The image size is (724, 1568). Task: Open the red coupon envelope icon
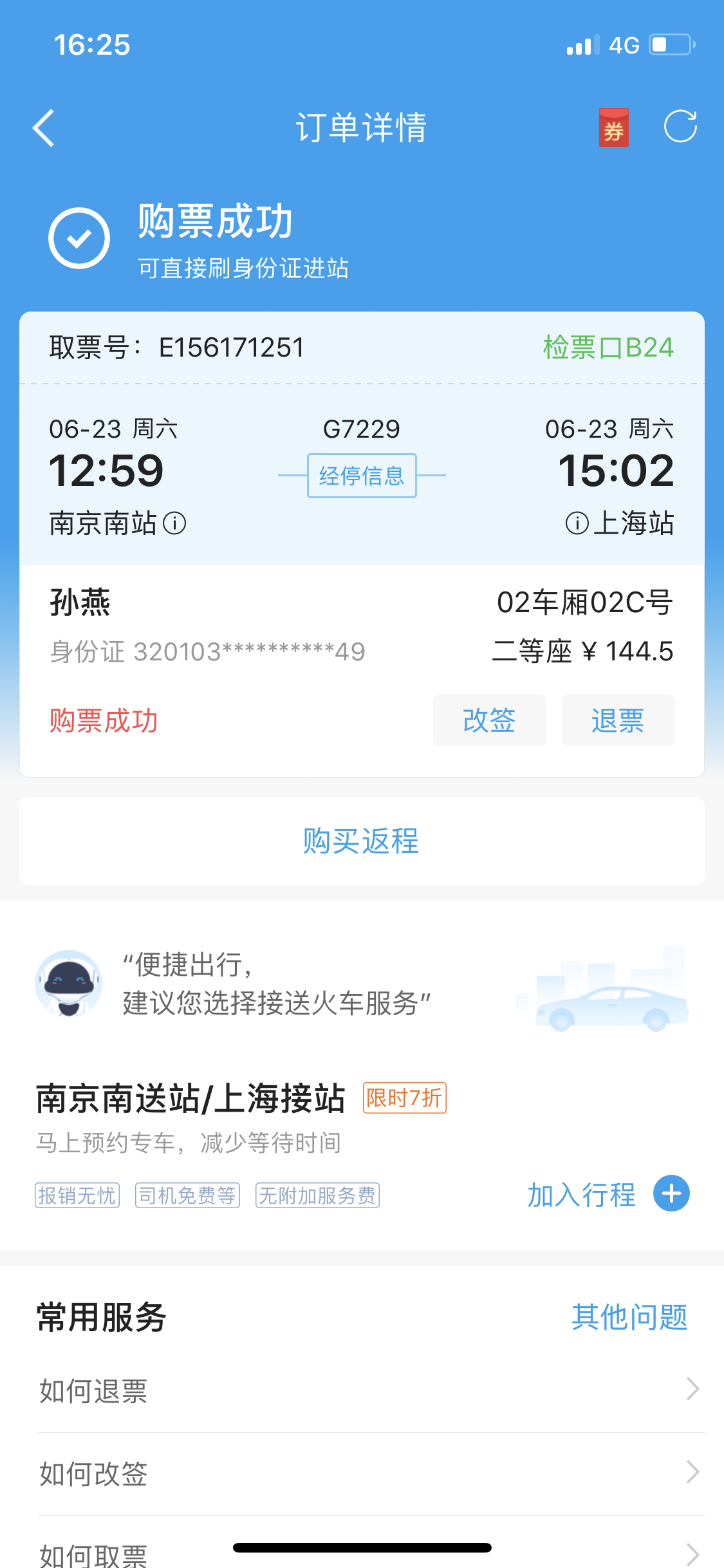click(613, 127)
